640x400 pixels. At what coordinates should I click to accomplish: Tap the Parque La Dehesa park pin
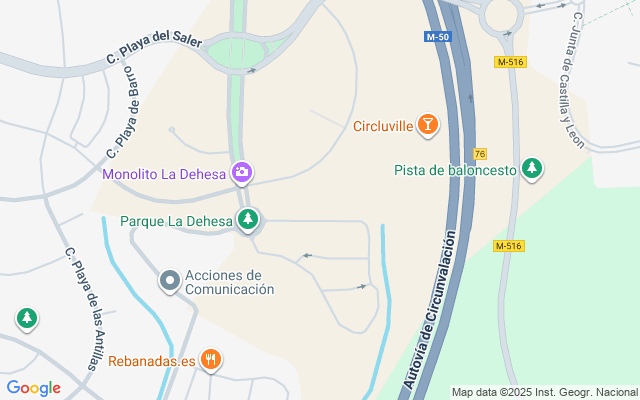pyautogui.click(x=247, y=220)
